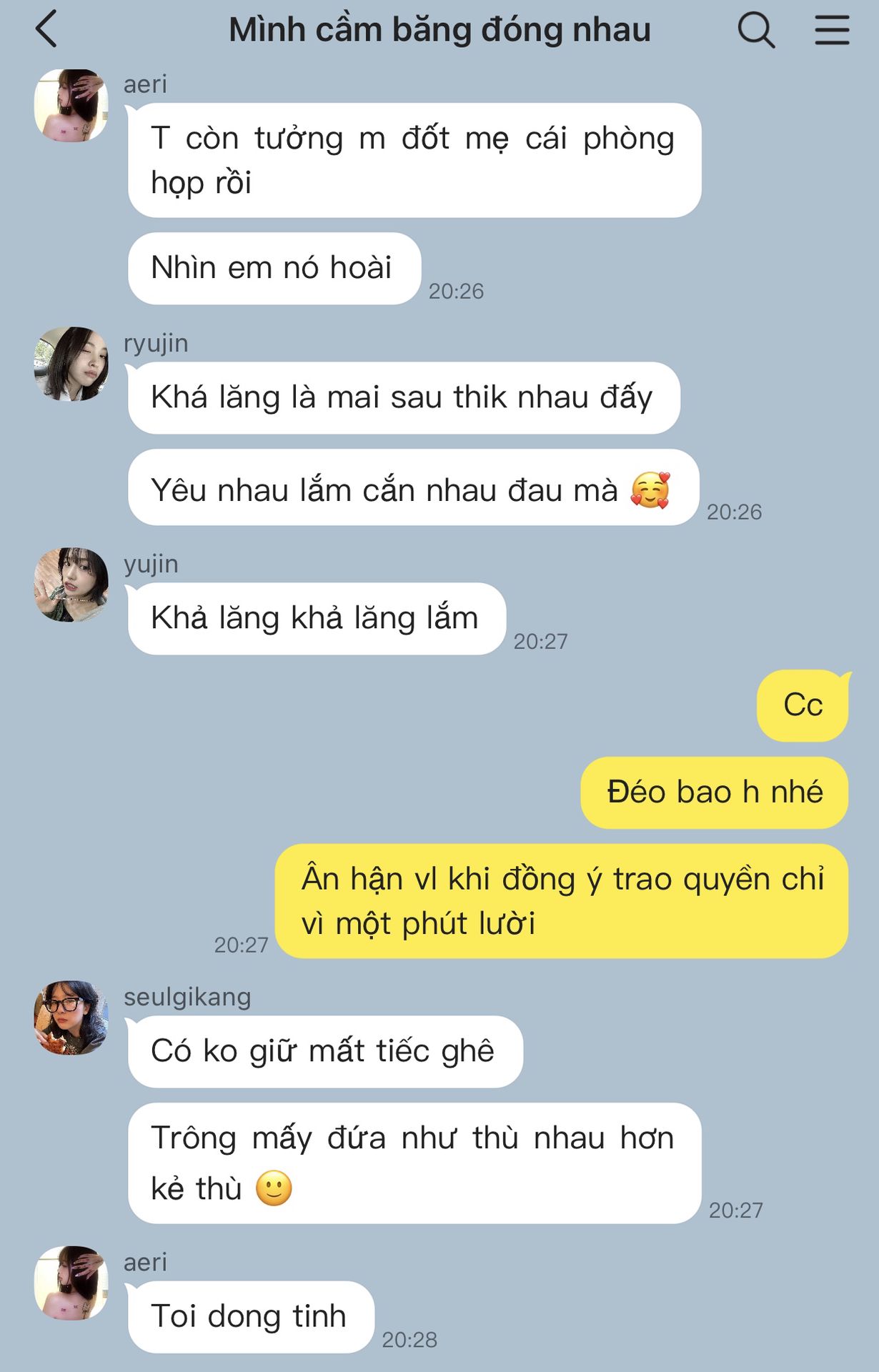Screen dimensions: 879x1372
Task: Open ryujin's profile picture
Action: click(x=71, y=364)
